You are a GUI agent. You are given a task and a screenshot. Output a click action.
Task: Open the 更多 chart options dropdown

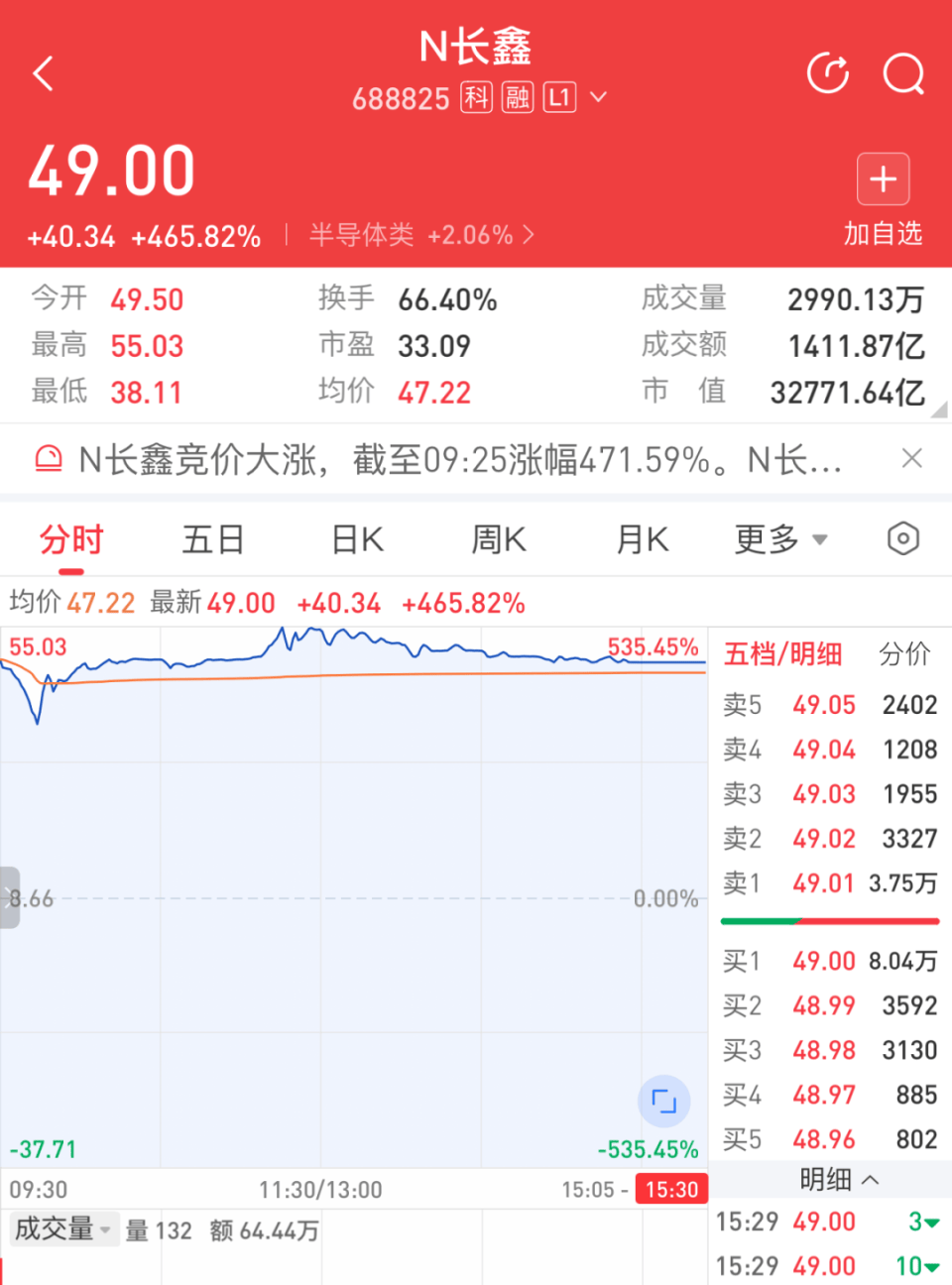pyautogui.click(x=780, y=540)
